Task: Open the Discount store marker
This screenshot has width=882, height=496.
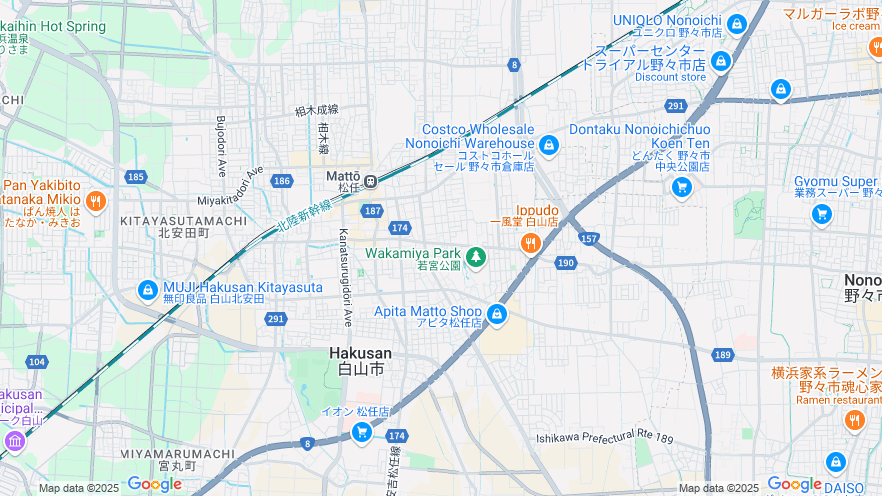Action: (720, 62)
